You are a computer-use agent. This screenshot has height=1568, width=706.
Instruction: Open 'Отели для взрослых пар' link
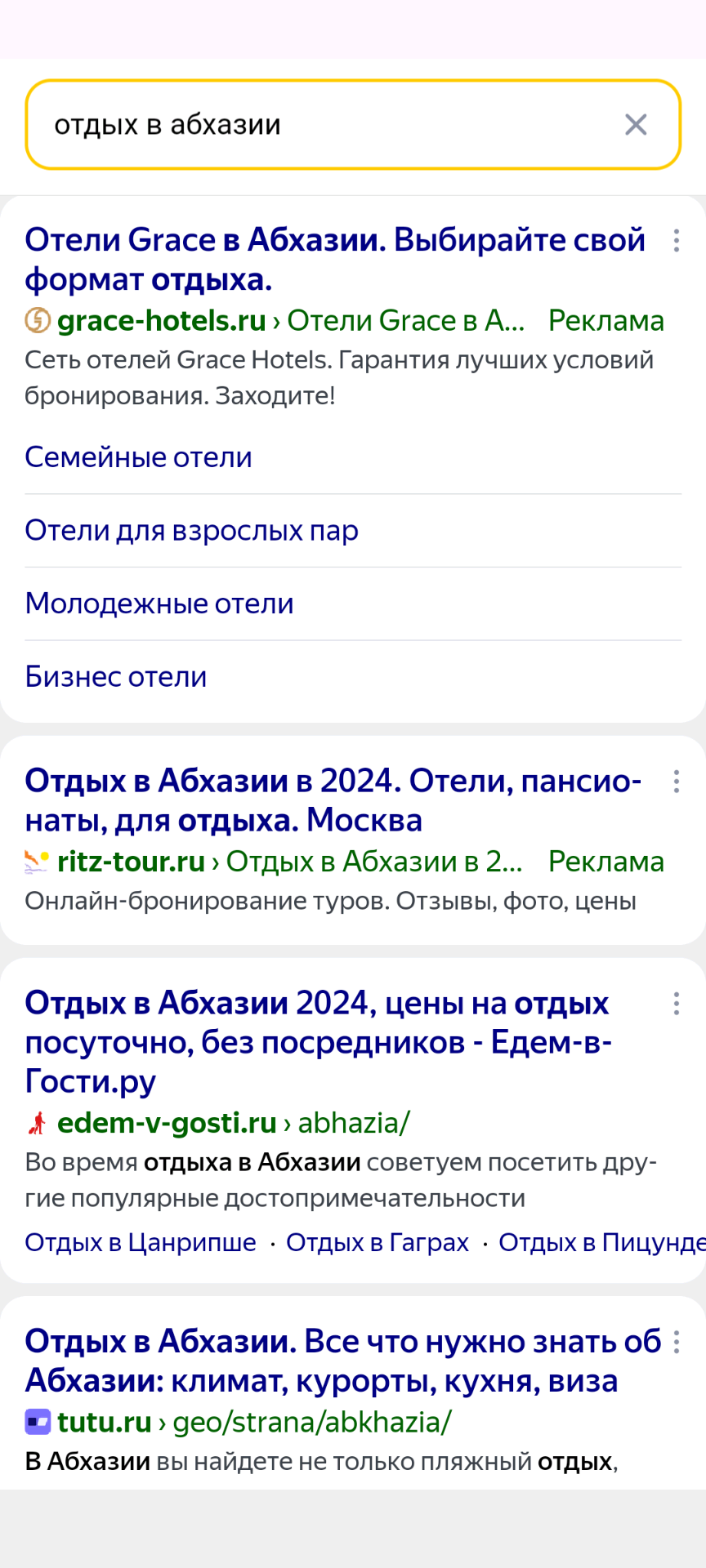pos(191,531)
